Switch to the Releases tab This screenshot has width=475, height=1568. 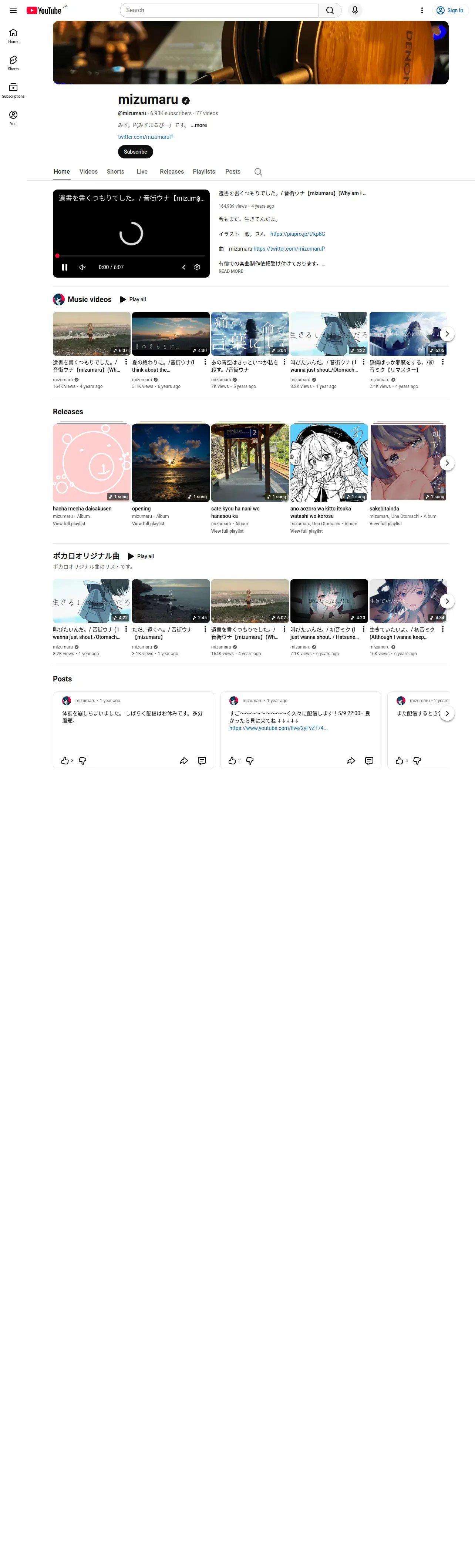[172, 172]
